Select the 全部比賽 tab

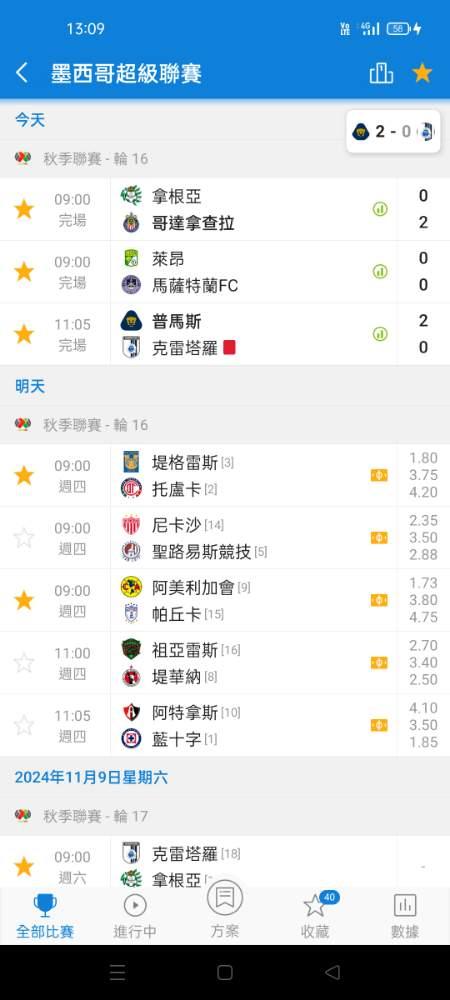[x=45, y=916]
